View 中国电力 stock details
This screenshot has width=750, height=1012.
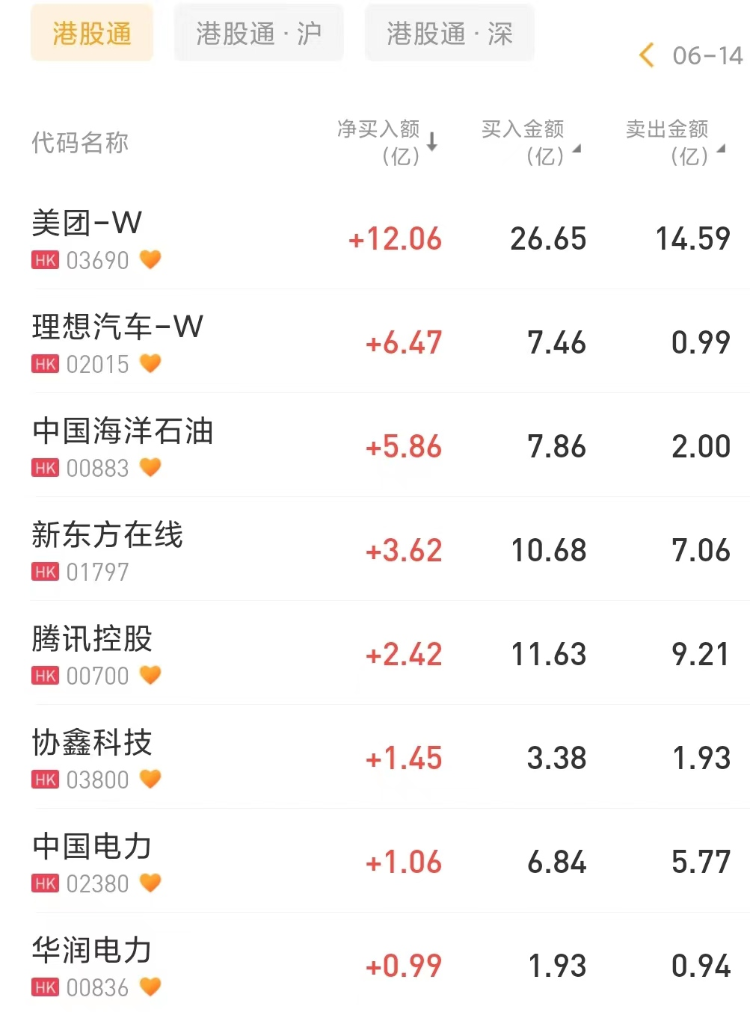(92, 846)
